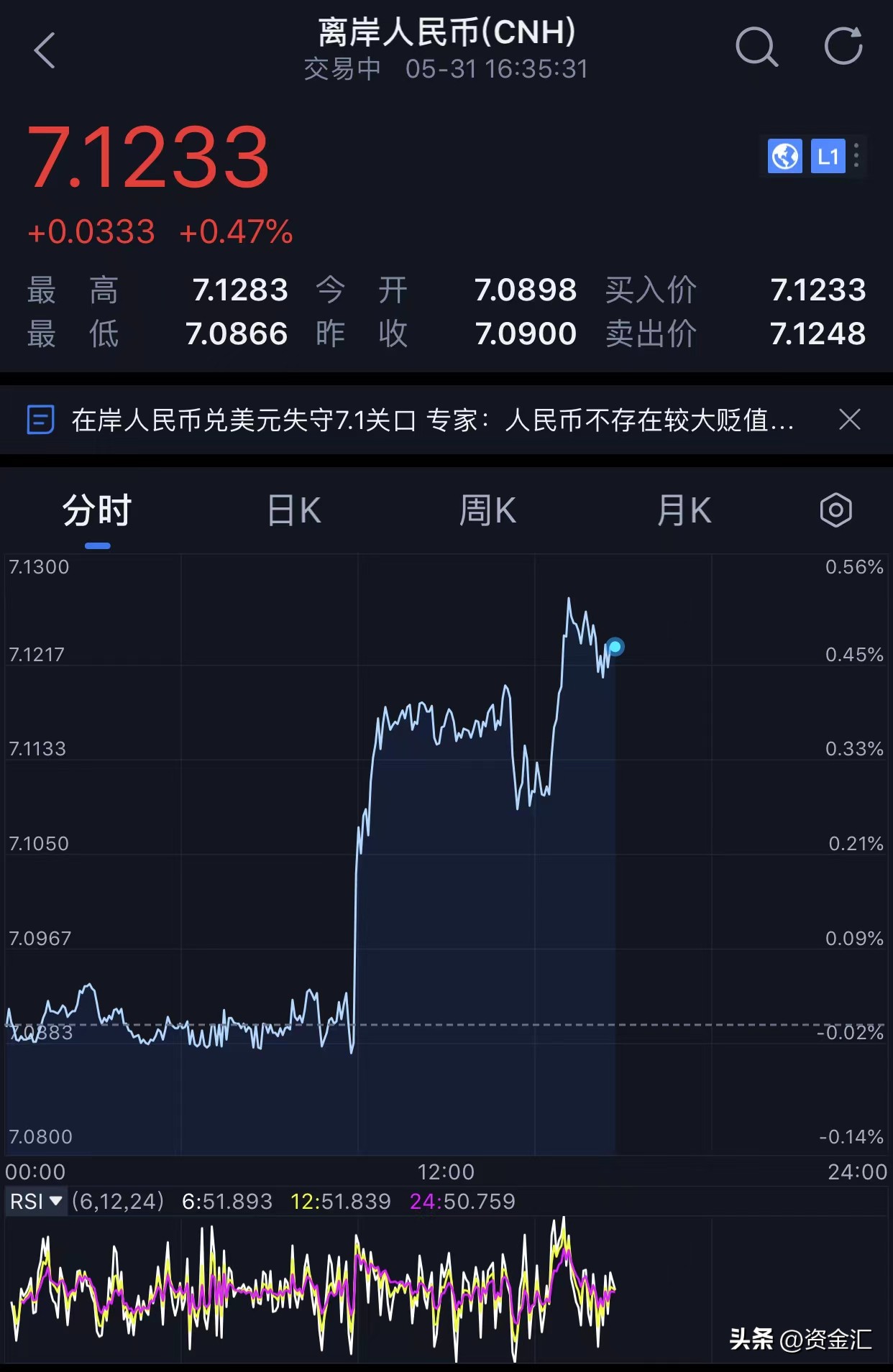Select the blue current price marker dot
The height and width of the screenshot is (1372, 893).
615,646
